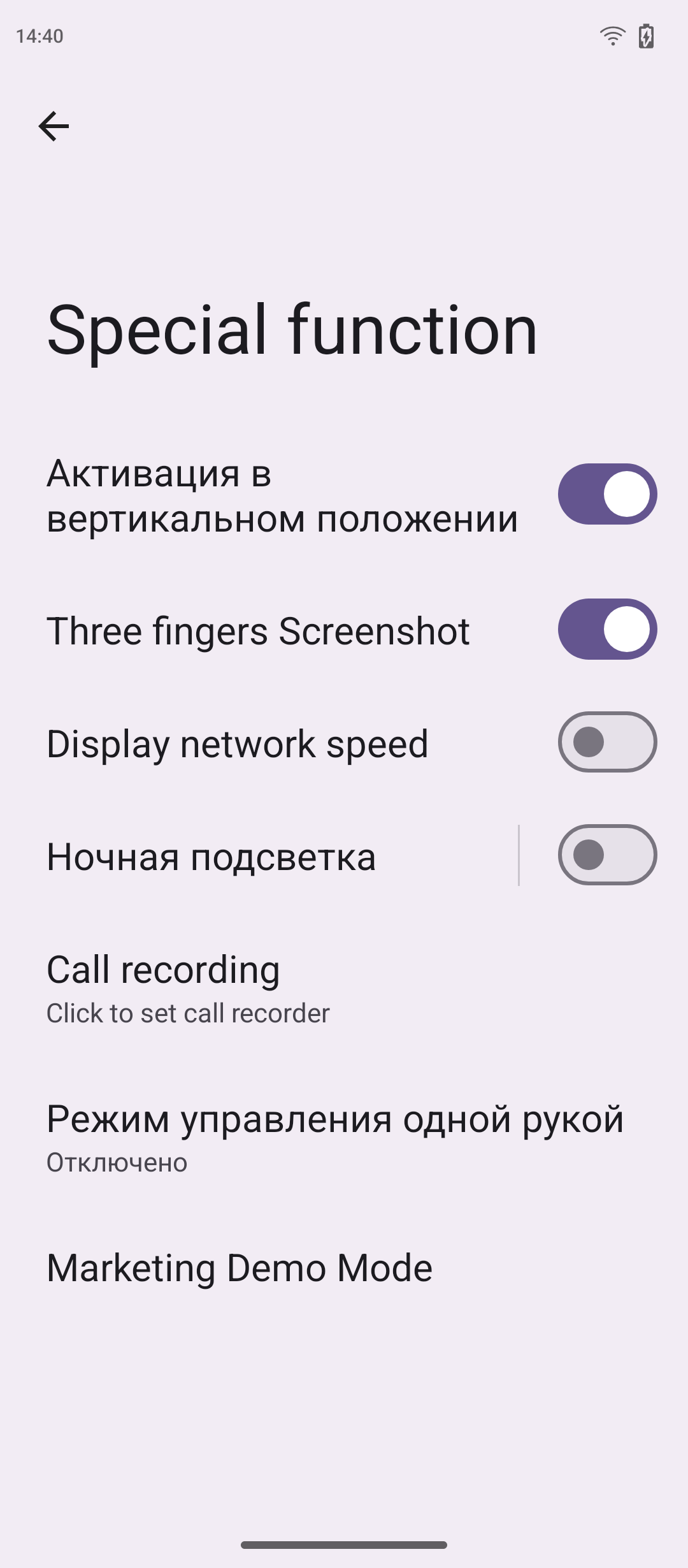Enable Display network speed
Image resolution: width=688 pixels, height=1568 pixels.
(607, 742)
